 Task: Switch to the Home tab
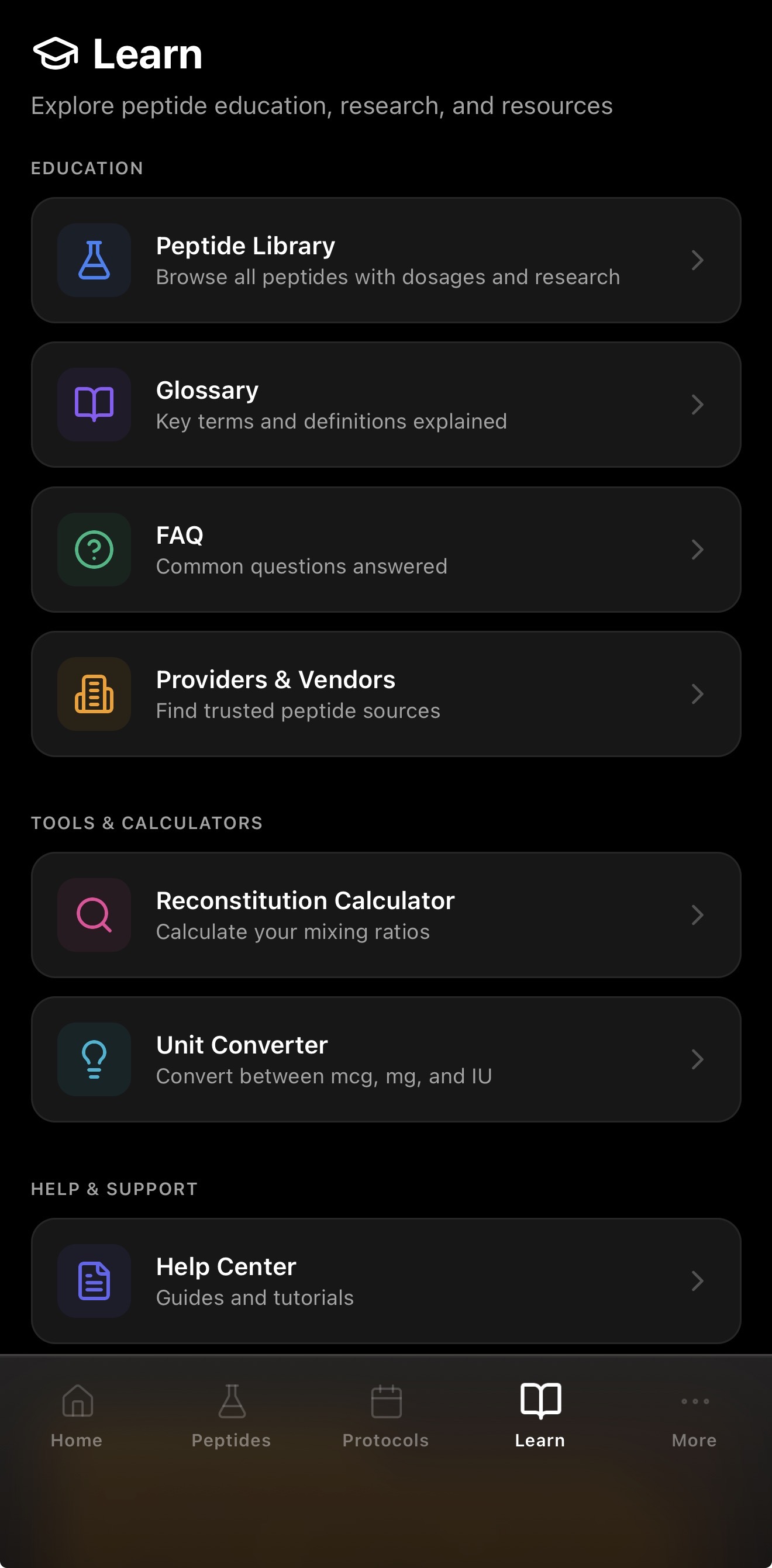point(77,1415)
